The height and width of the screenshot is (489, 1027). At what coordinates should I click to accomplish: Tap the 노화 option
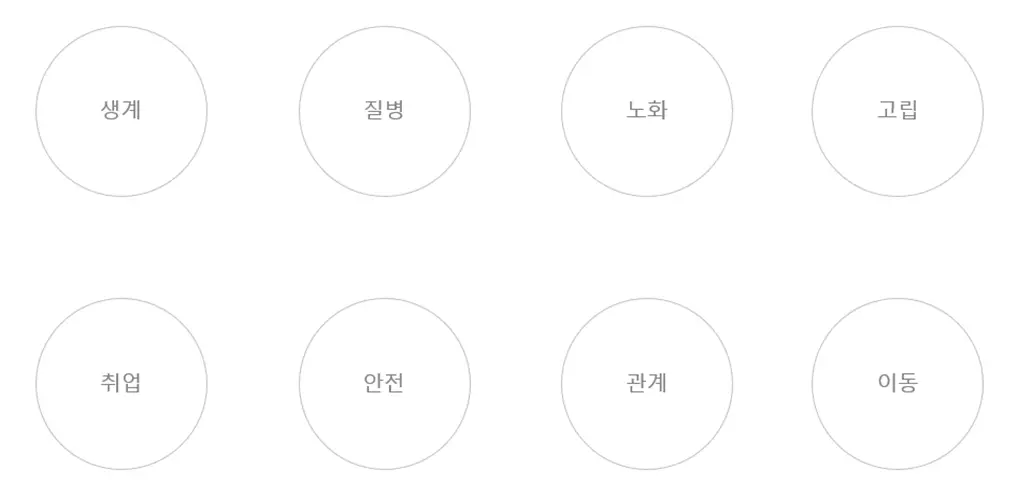pyautogui.click(x=646, y=111)
